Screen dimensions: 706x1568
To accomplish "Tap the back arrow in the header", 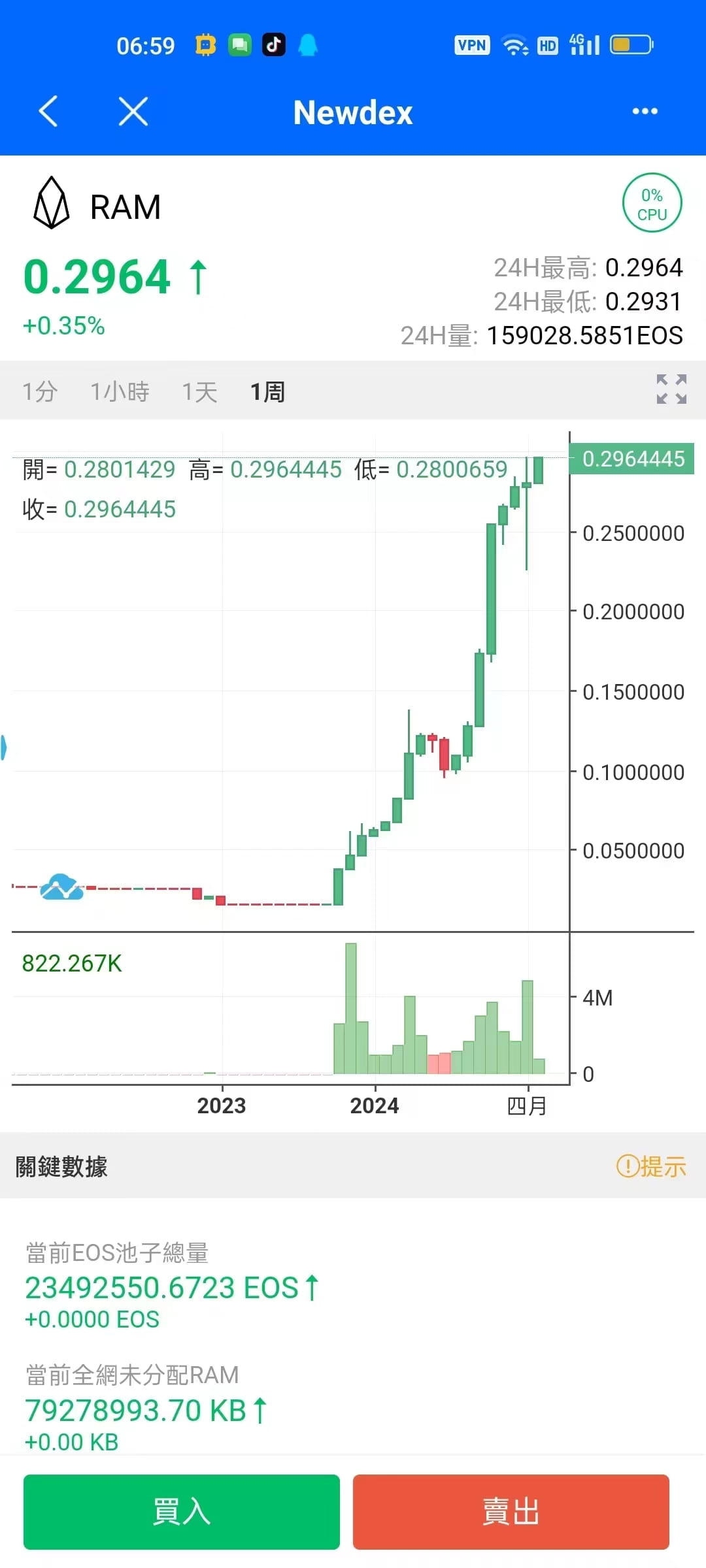I will [47, 112].
